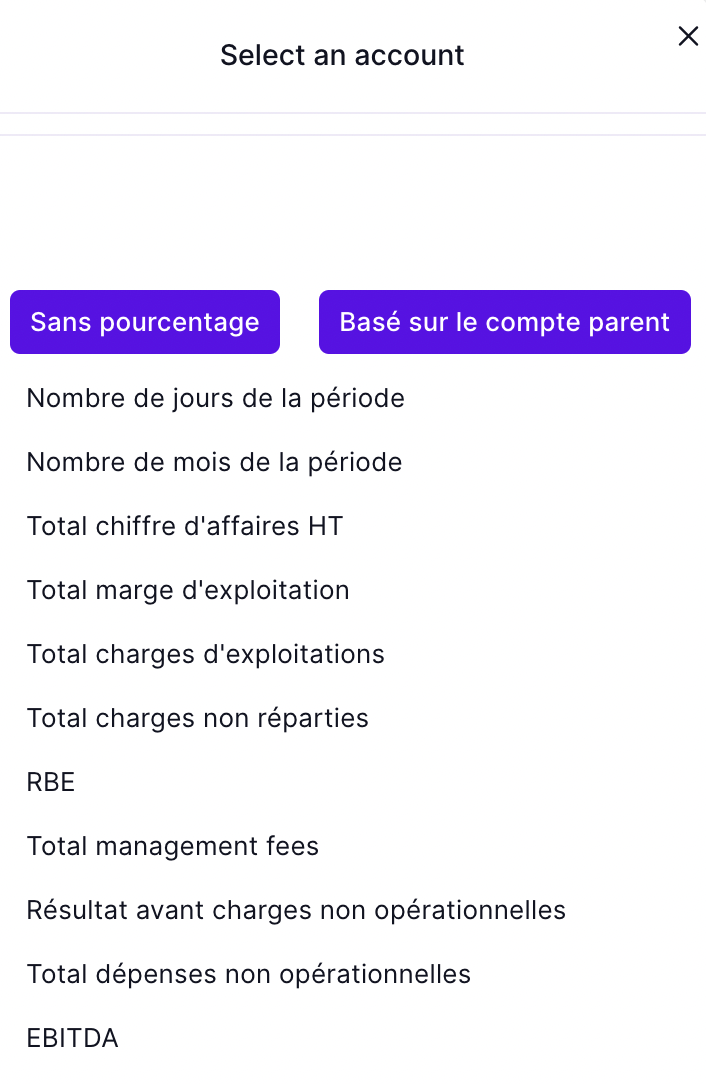Image resolution: width=706 pixels, height=1084 pixels.
Task: Select Total marge d'exploitation
Action: tap(188, 590)
